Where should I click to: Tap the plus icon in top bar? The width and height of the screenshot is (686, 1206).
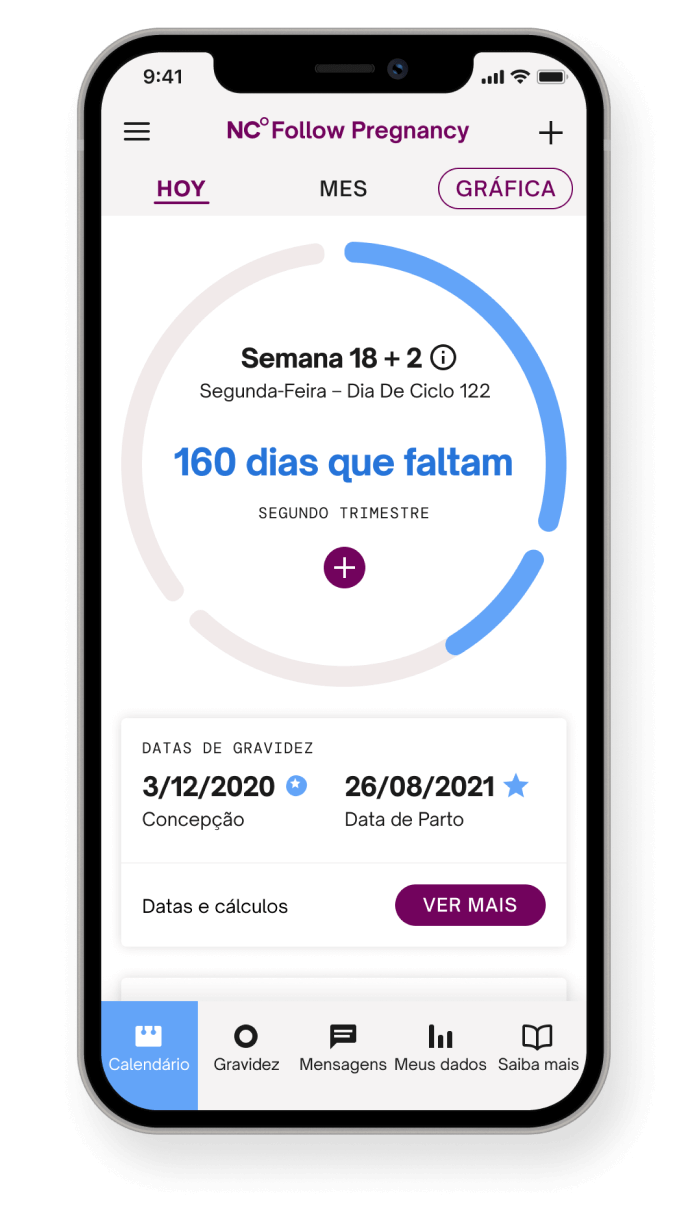550,132
